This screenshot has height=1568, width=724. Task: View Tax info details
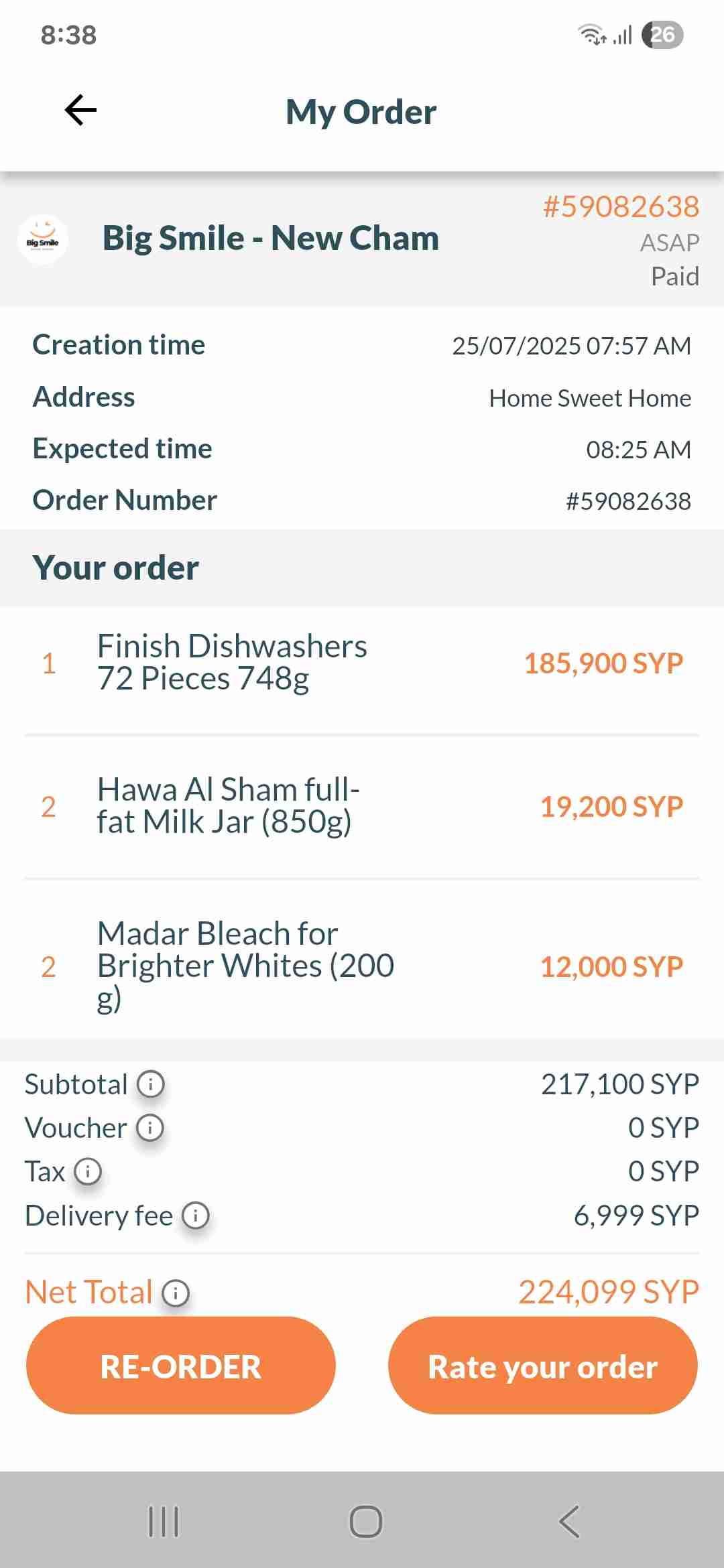(x=88, y=1172)
